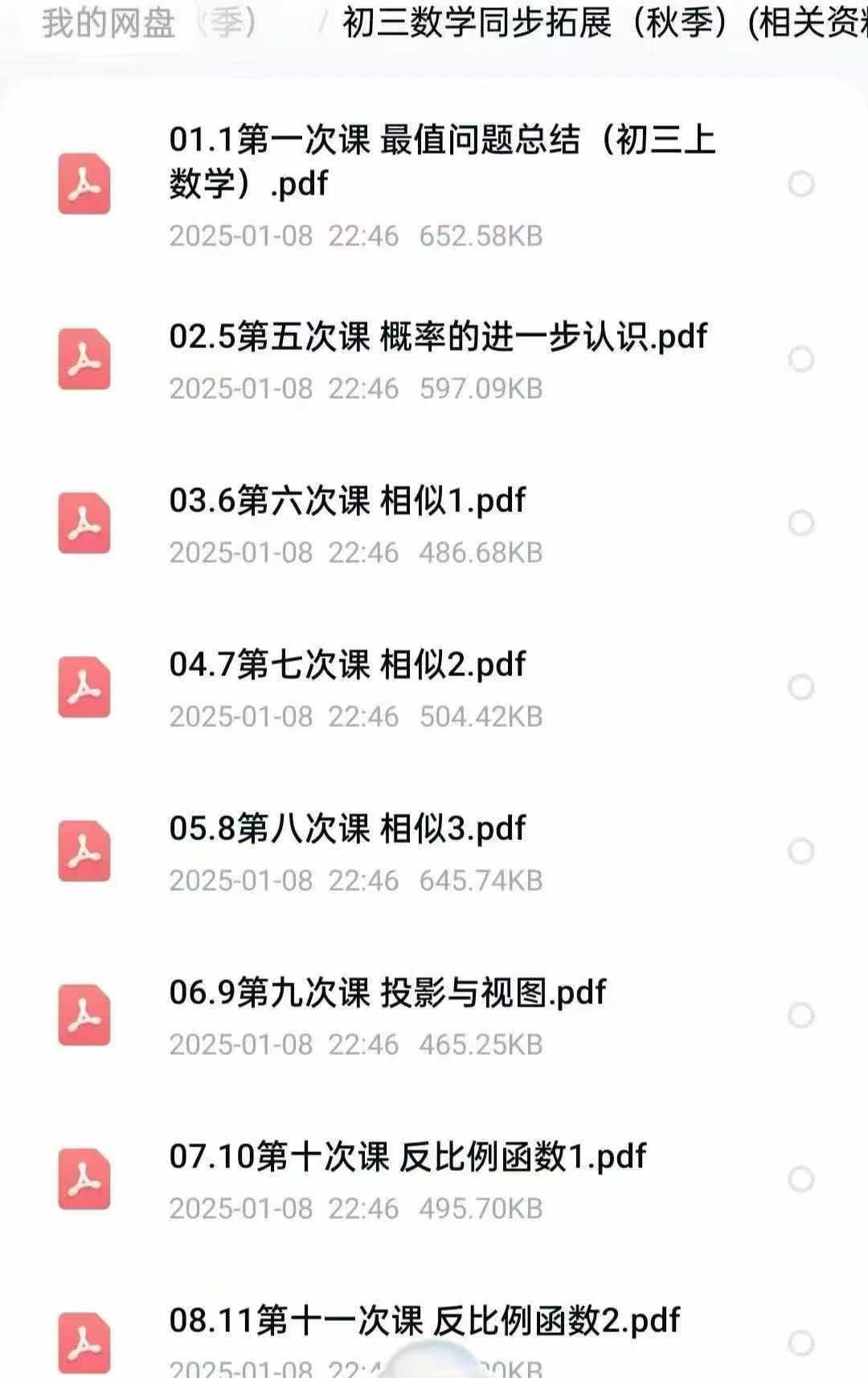Select the checkbox for 相似1.pdf

point(800,523)
